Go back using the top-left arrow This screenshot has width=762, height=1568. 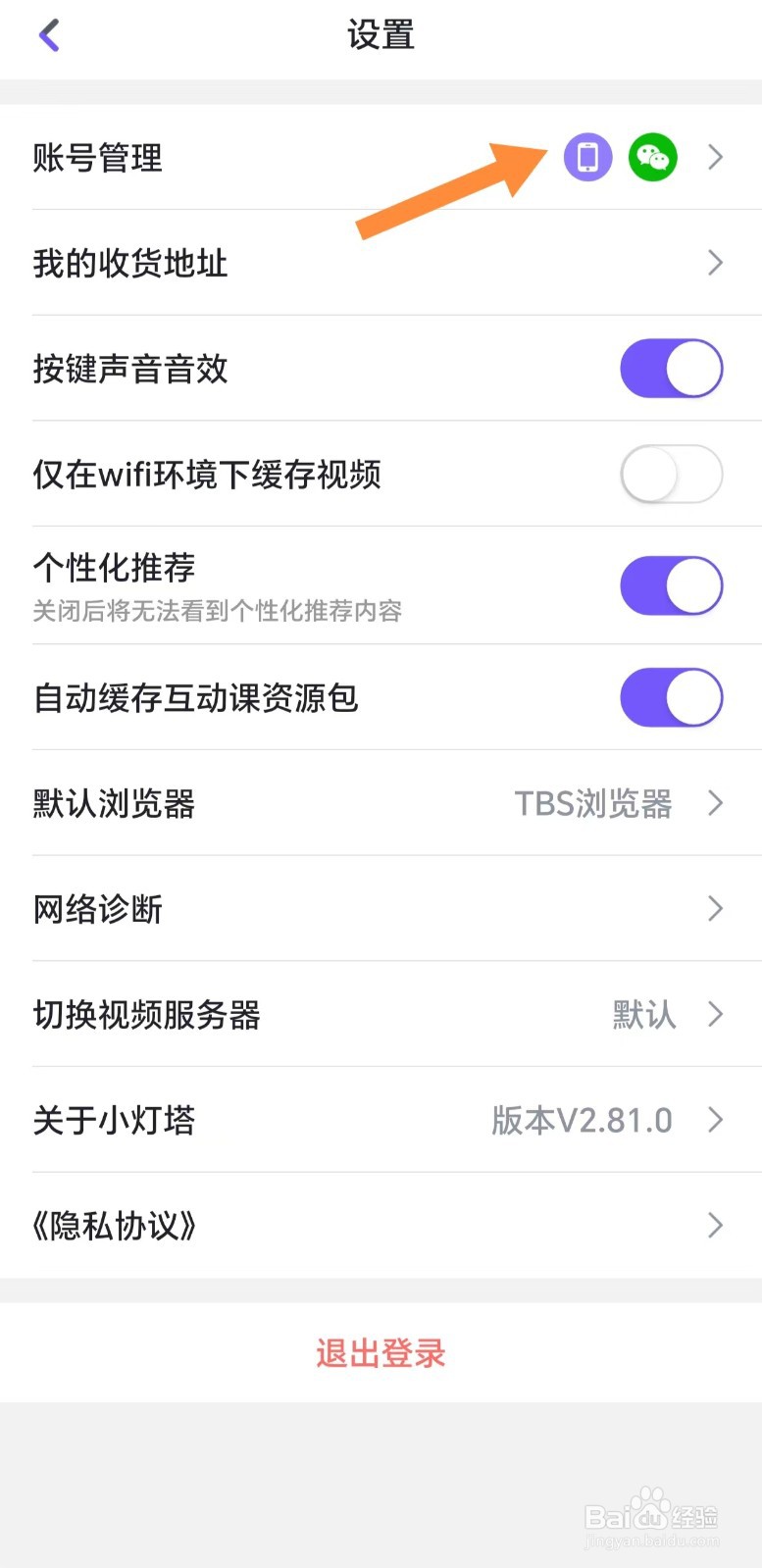pyautogui.click(x=49, y=36)
